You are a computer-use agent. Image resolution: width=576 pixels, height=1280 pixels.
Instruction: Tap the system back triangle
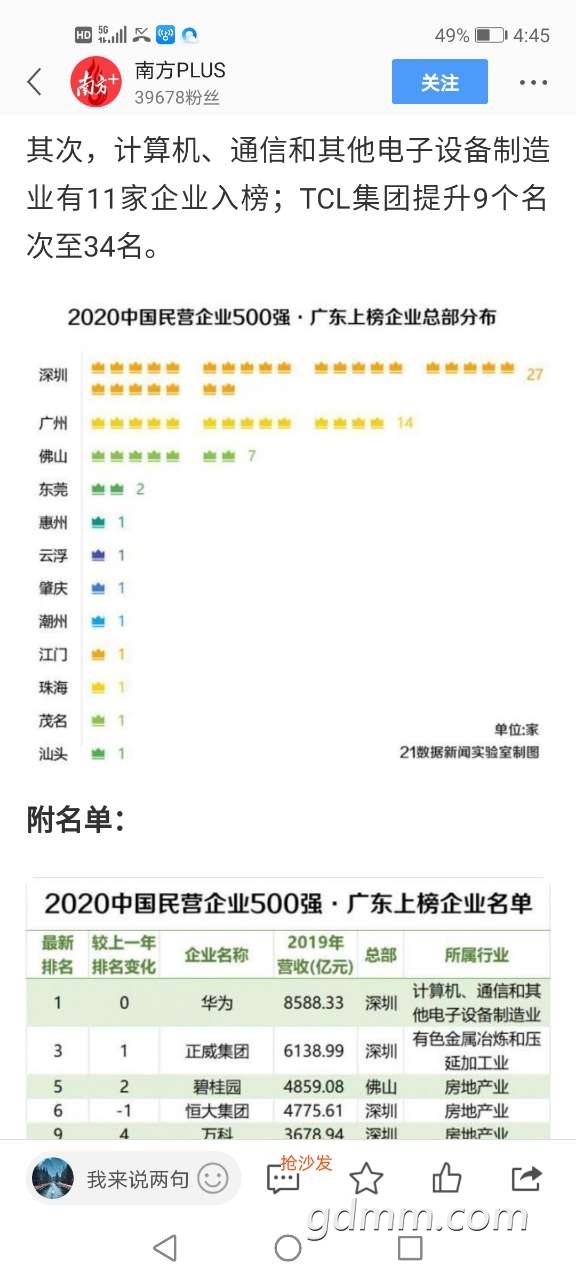(165, 1247)
